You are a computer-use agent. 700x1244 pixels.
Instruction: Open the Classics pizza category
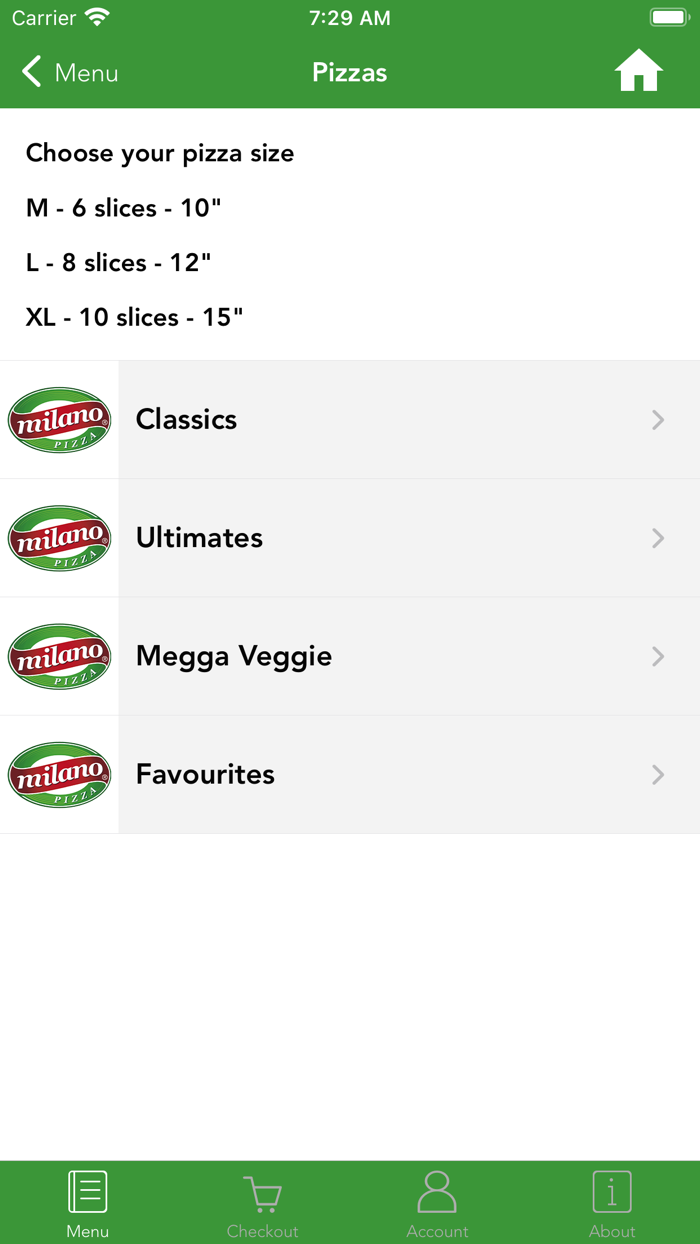[x=350, y=420]
